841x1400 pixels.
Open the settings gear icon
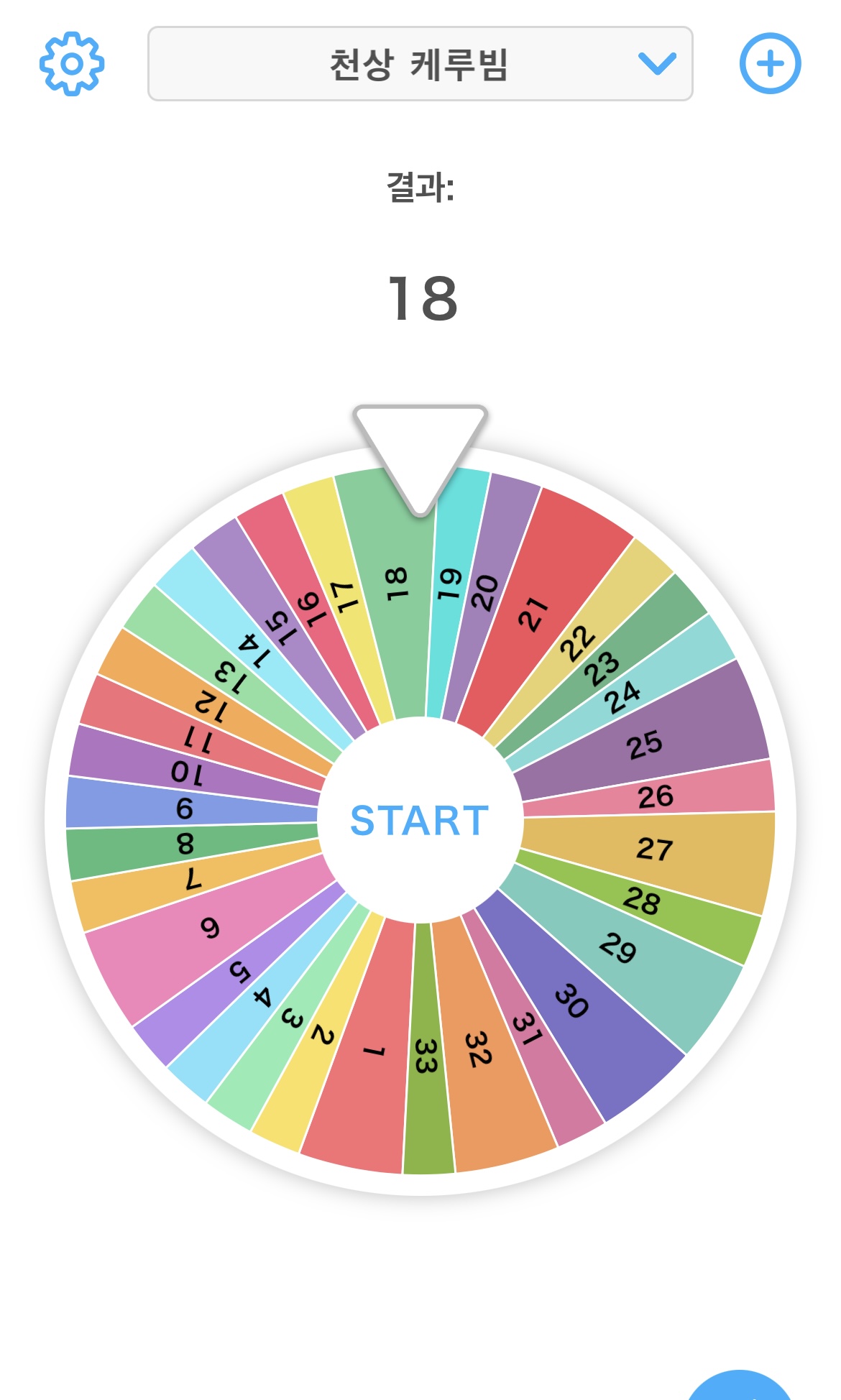coord(72,64)
